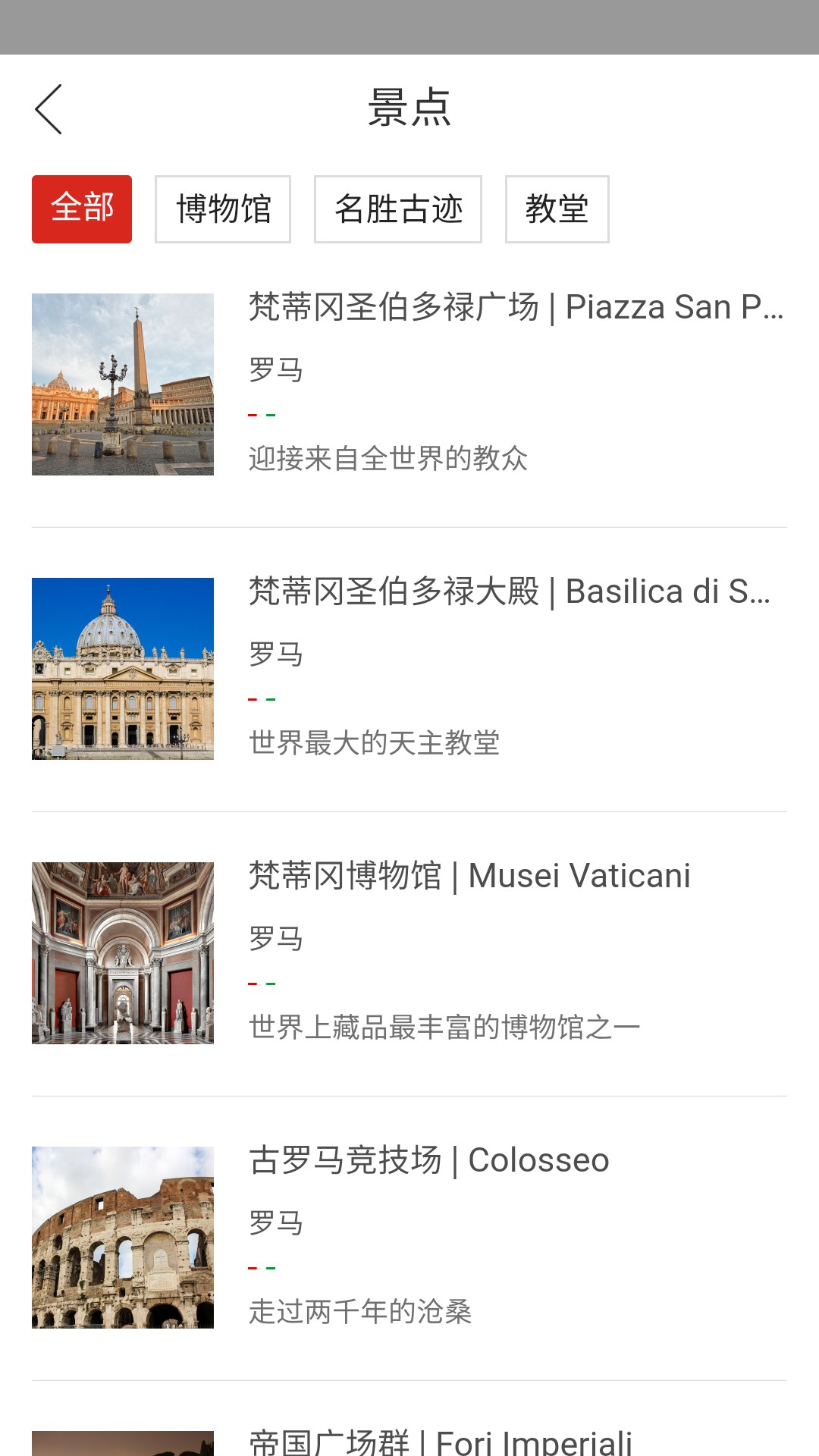View the St. Peter's Square thumbnail

pyautogui.click(x=124, y=383)
